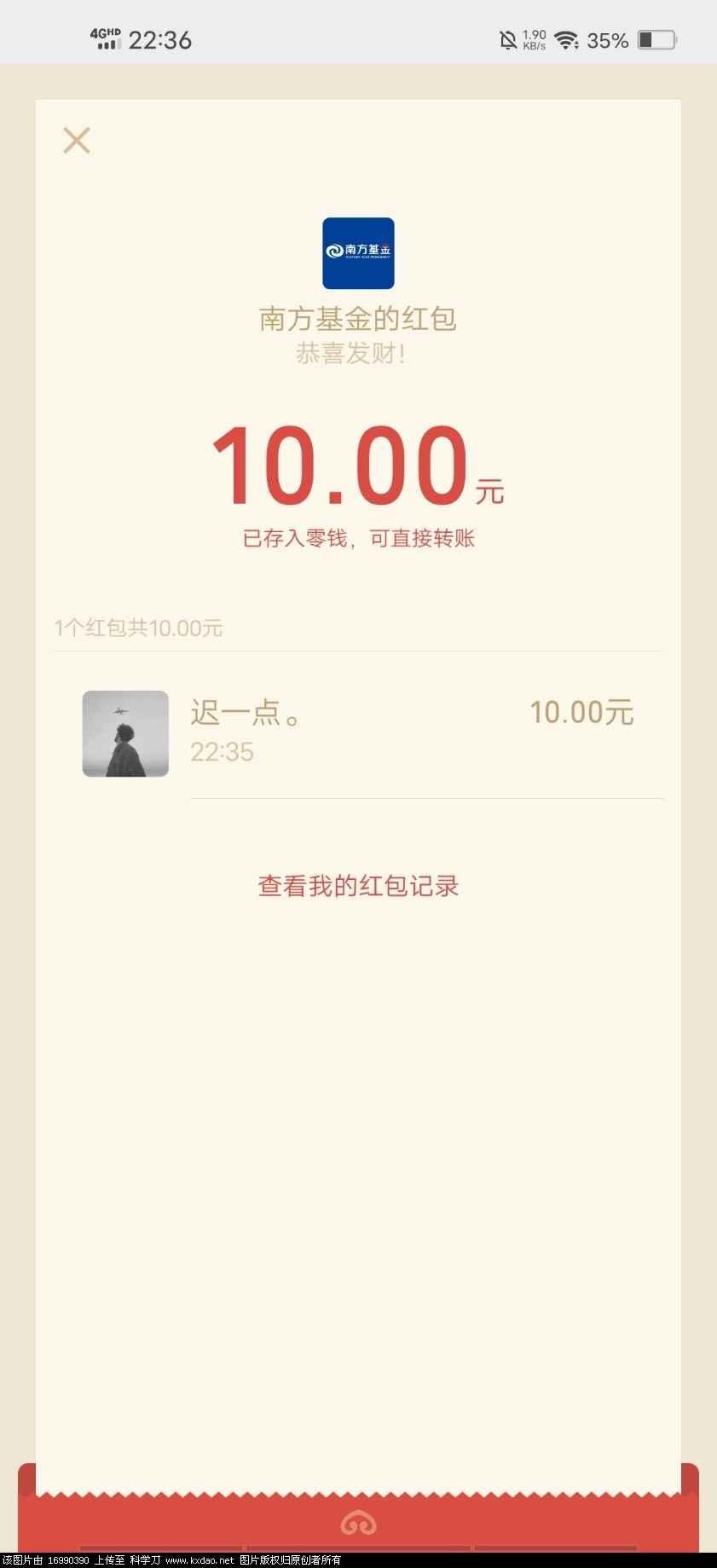Tap the recipient's profile avatar thumbnail
Viewport: 717px width, 1568px height.
pyautogui.click(x=125, y=734)
